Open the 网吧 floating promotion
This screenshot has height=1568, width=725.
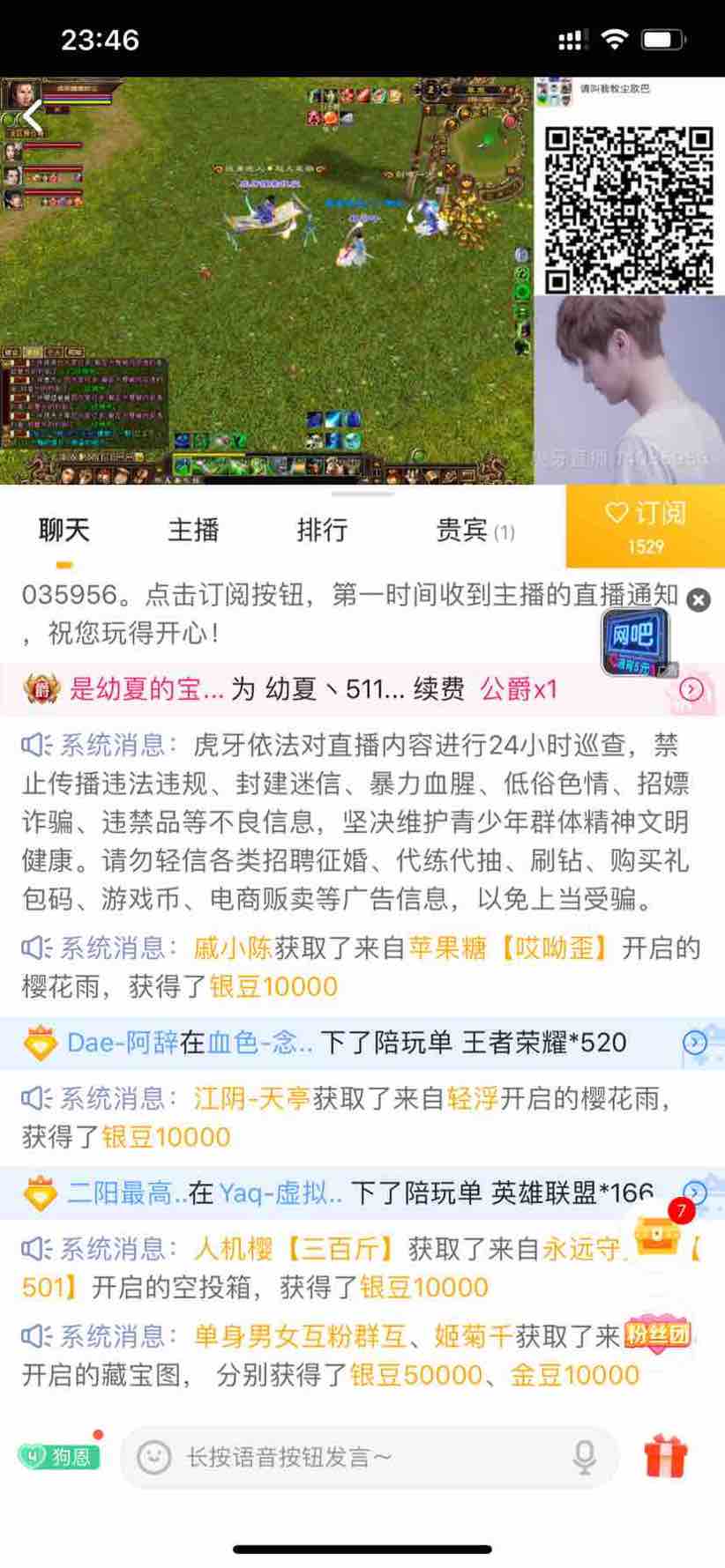[639, 643]
